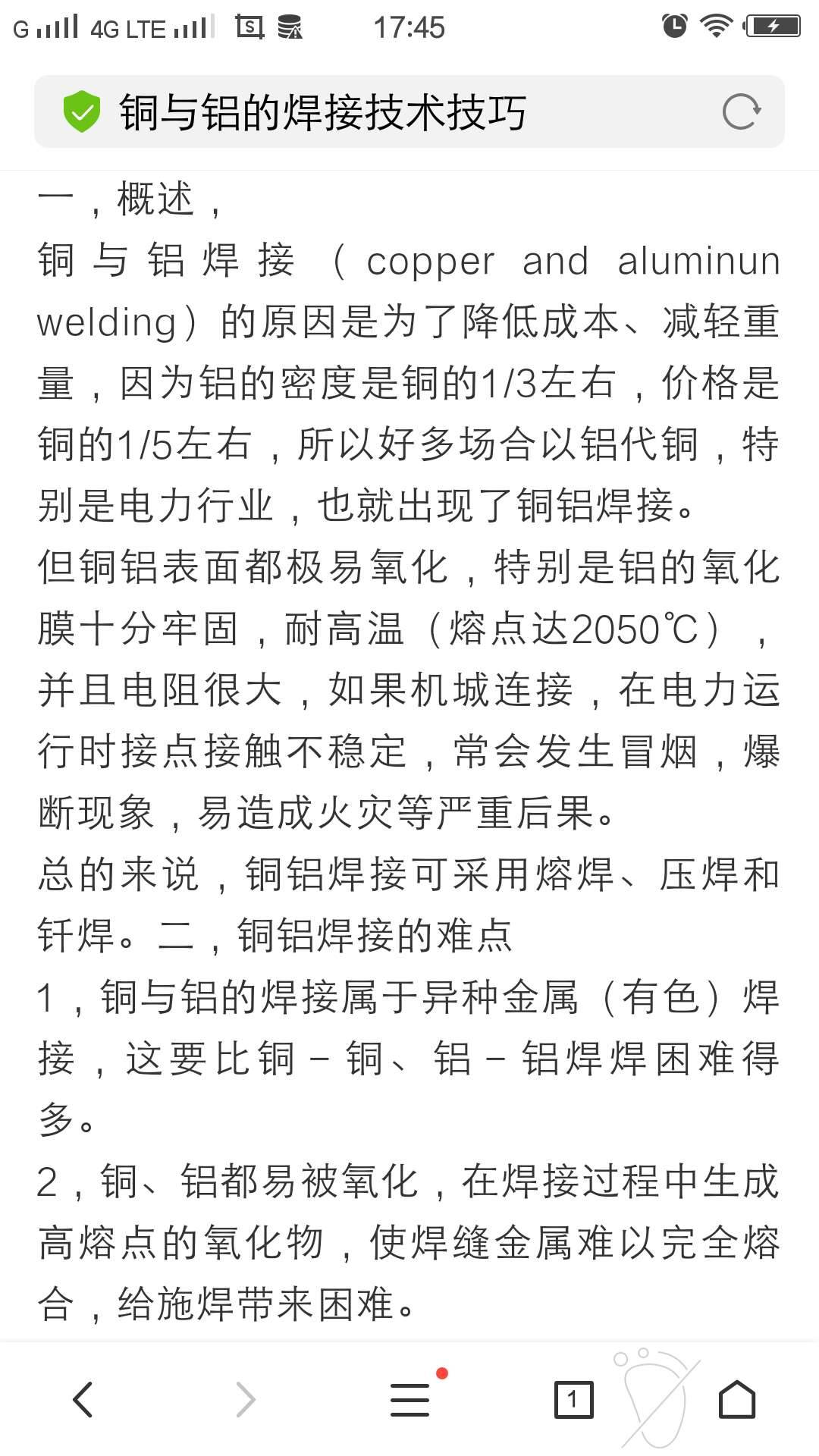Go to the browser home page
The image size is (819, 1456).
(x=737, y=1399)
